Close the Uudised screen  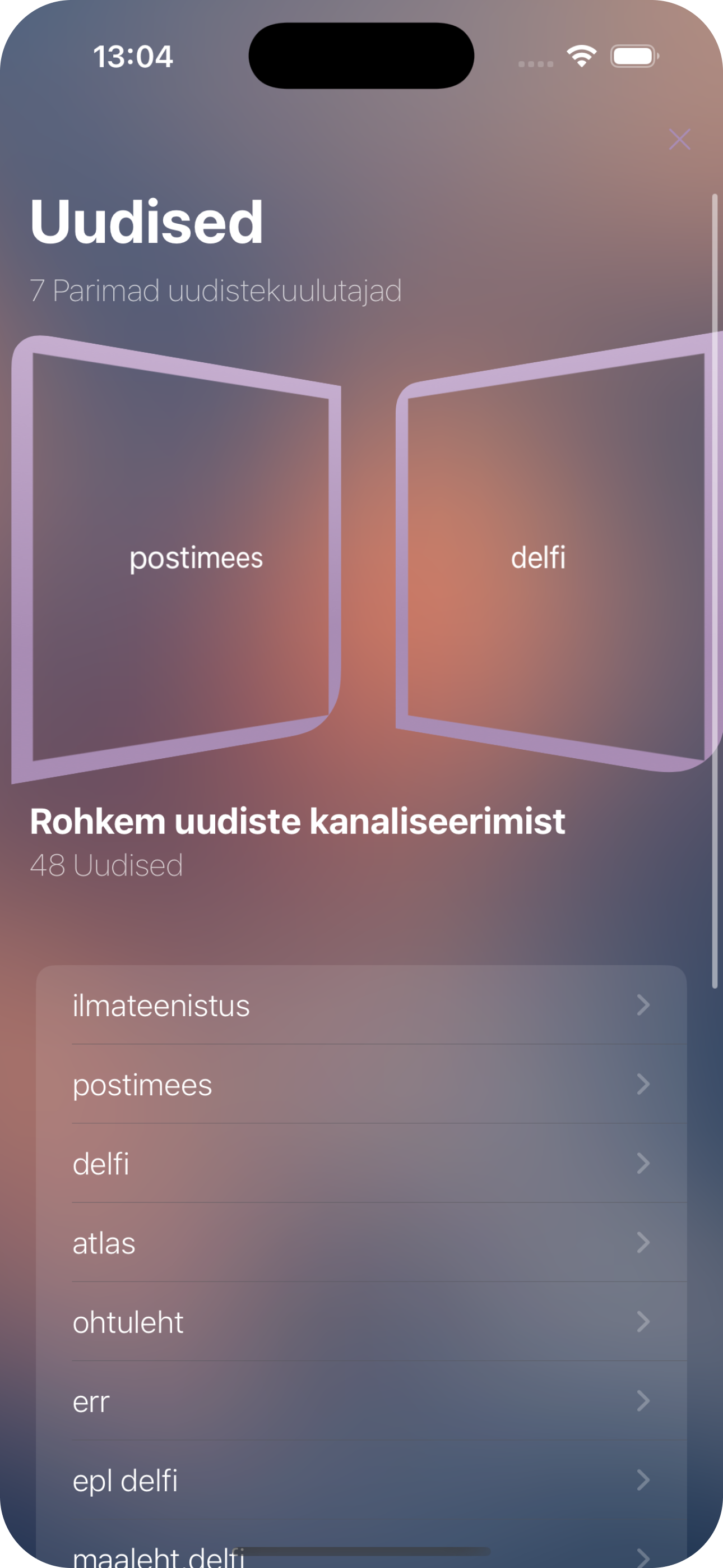679,140
